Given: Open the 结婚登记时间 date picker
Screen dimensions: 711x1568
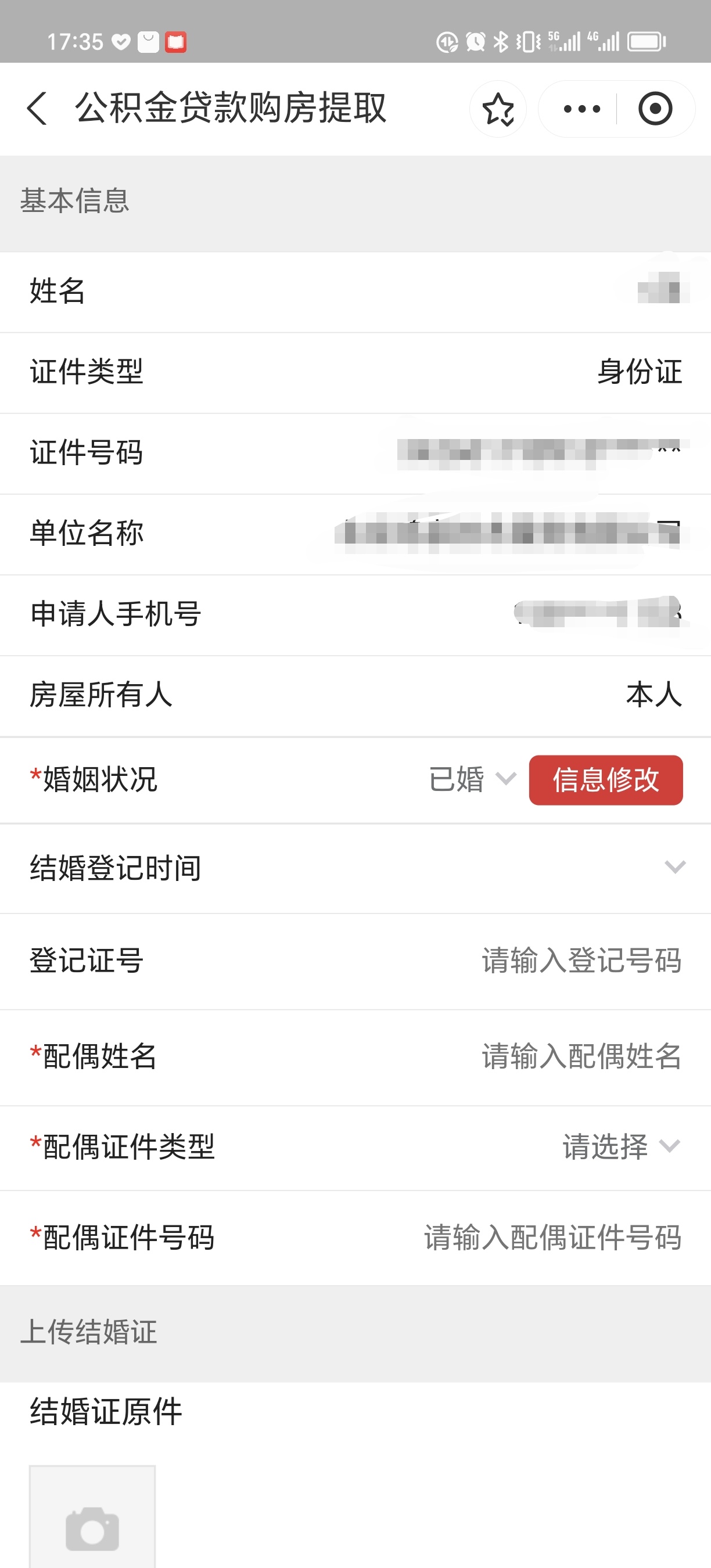Looking at the screenshot, I should (x=674, y=867).
